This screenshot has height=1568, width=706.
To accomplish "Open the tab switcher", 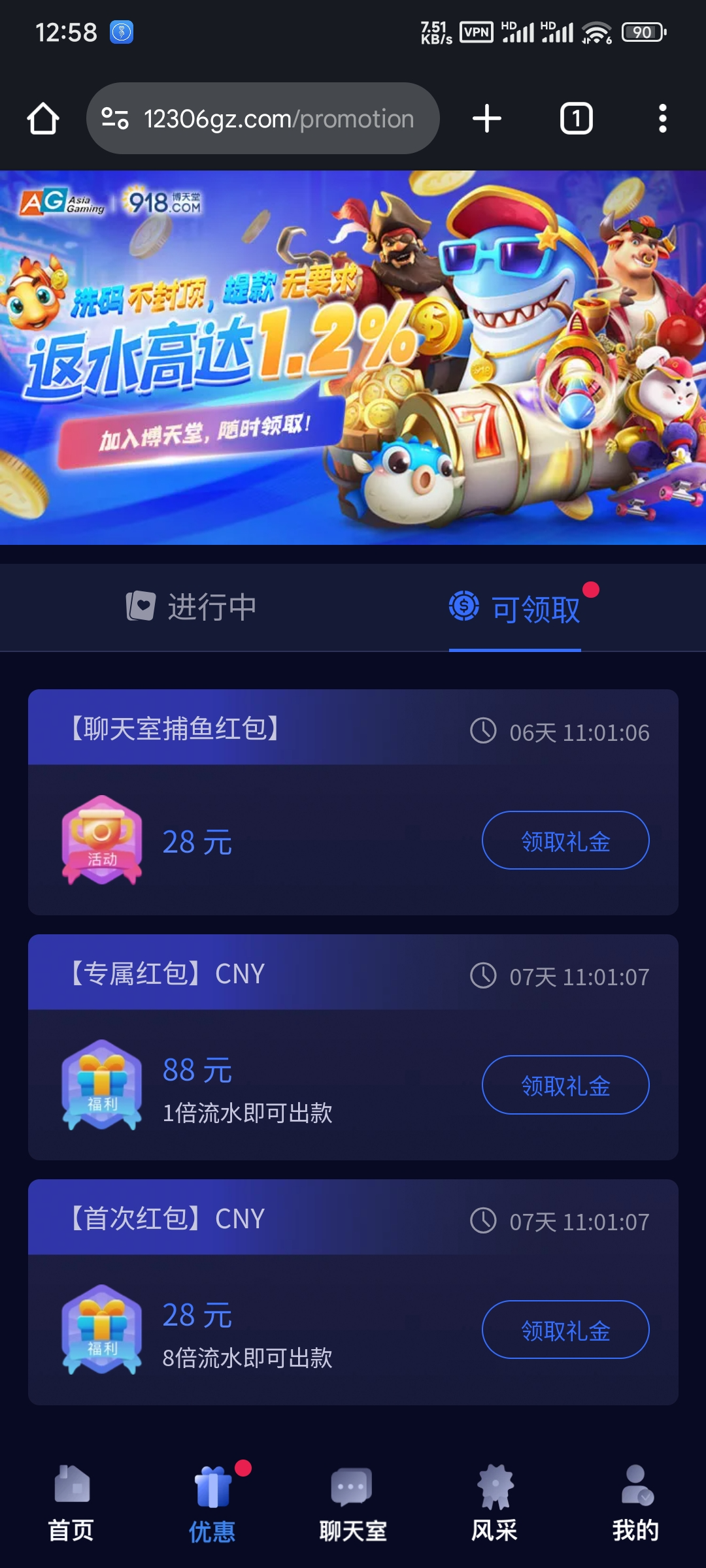I will click(576, 119).
